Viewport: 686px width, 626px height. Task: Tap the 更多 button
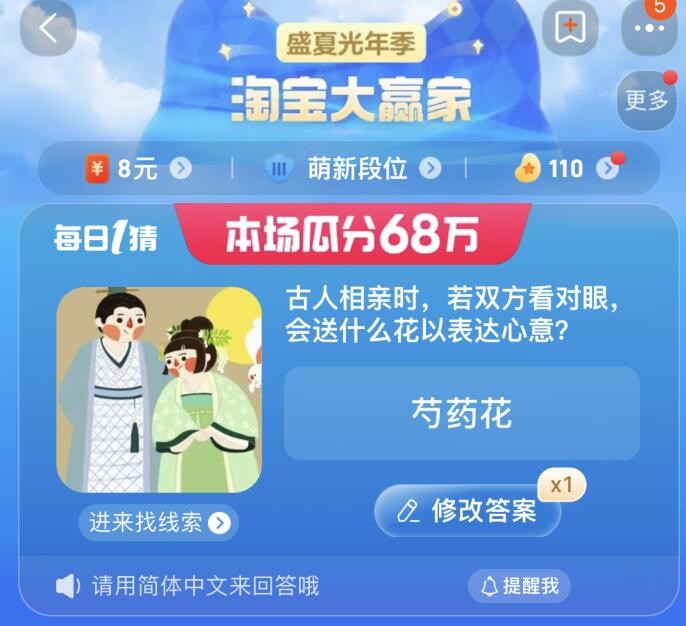click(x=646, y=100)
